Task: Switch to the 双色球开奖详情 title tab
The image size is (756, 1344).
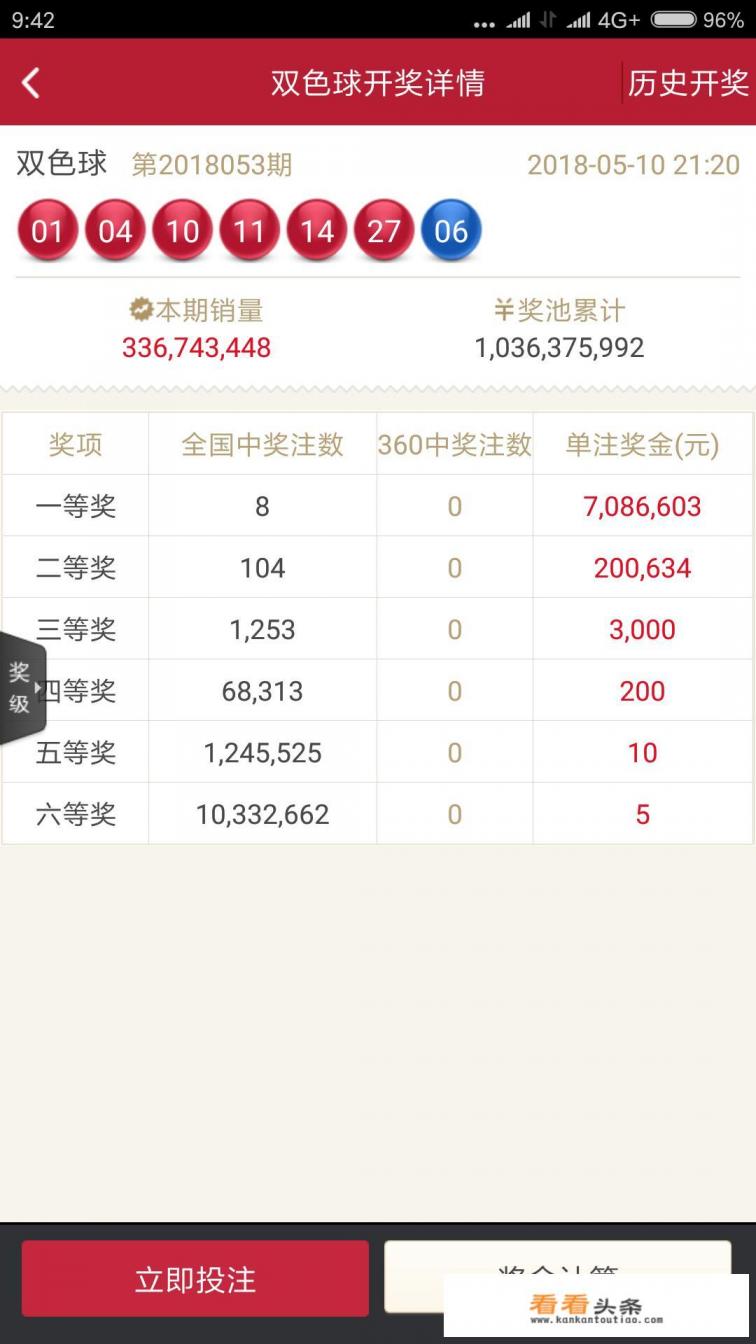Action: coord(378,83)
